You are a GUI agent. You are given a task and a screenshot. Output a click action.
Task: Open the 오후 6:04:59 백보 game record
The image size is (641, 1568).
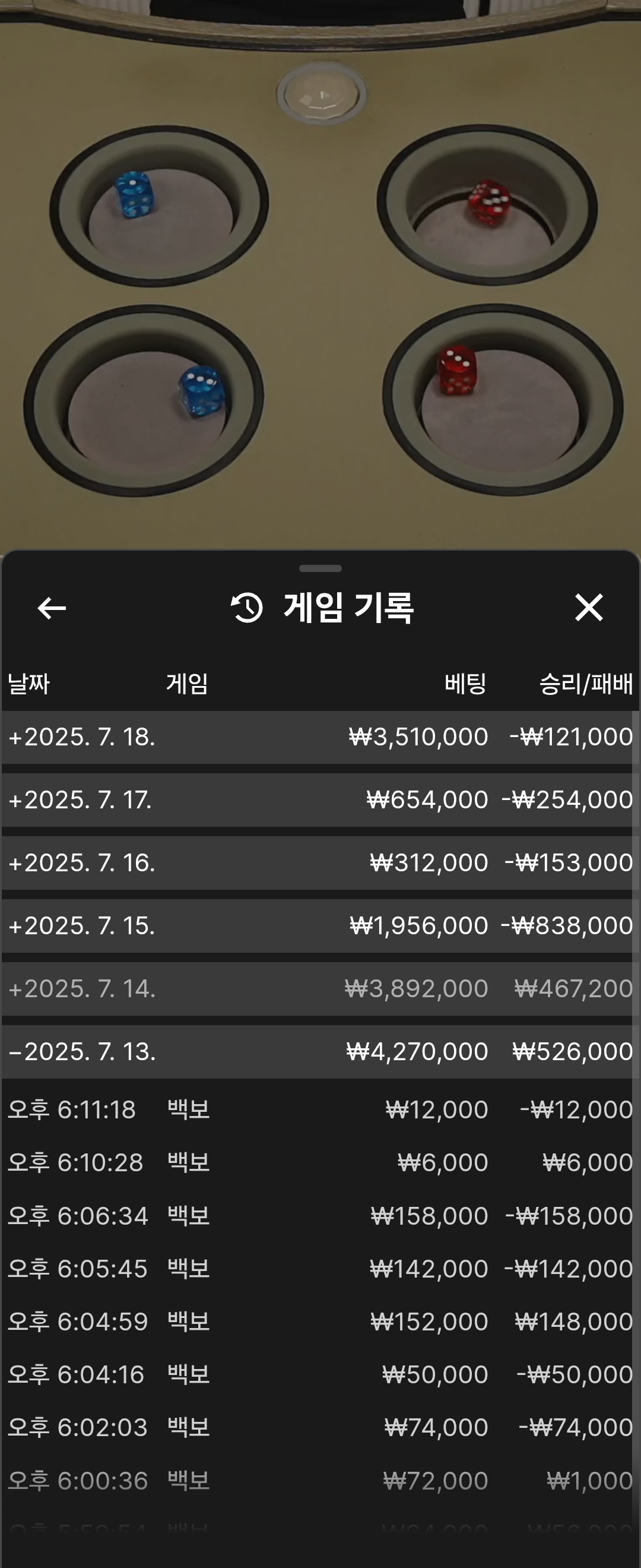coord(316,1322)
